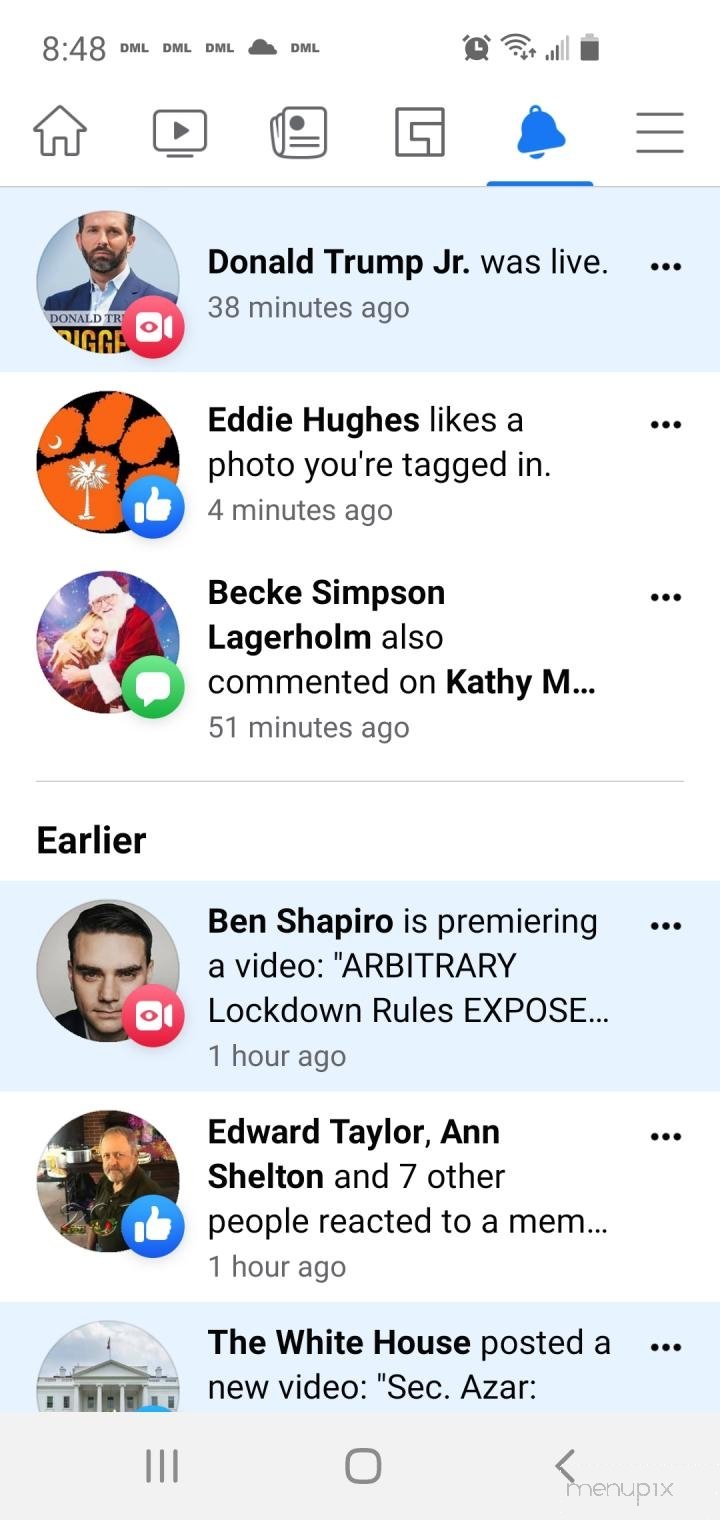
Task: Open options for The White House notification
Action: click(x=666, y=1347)
